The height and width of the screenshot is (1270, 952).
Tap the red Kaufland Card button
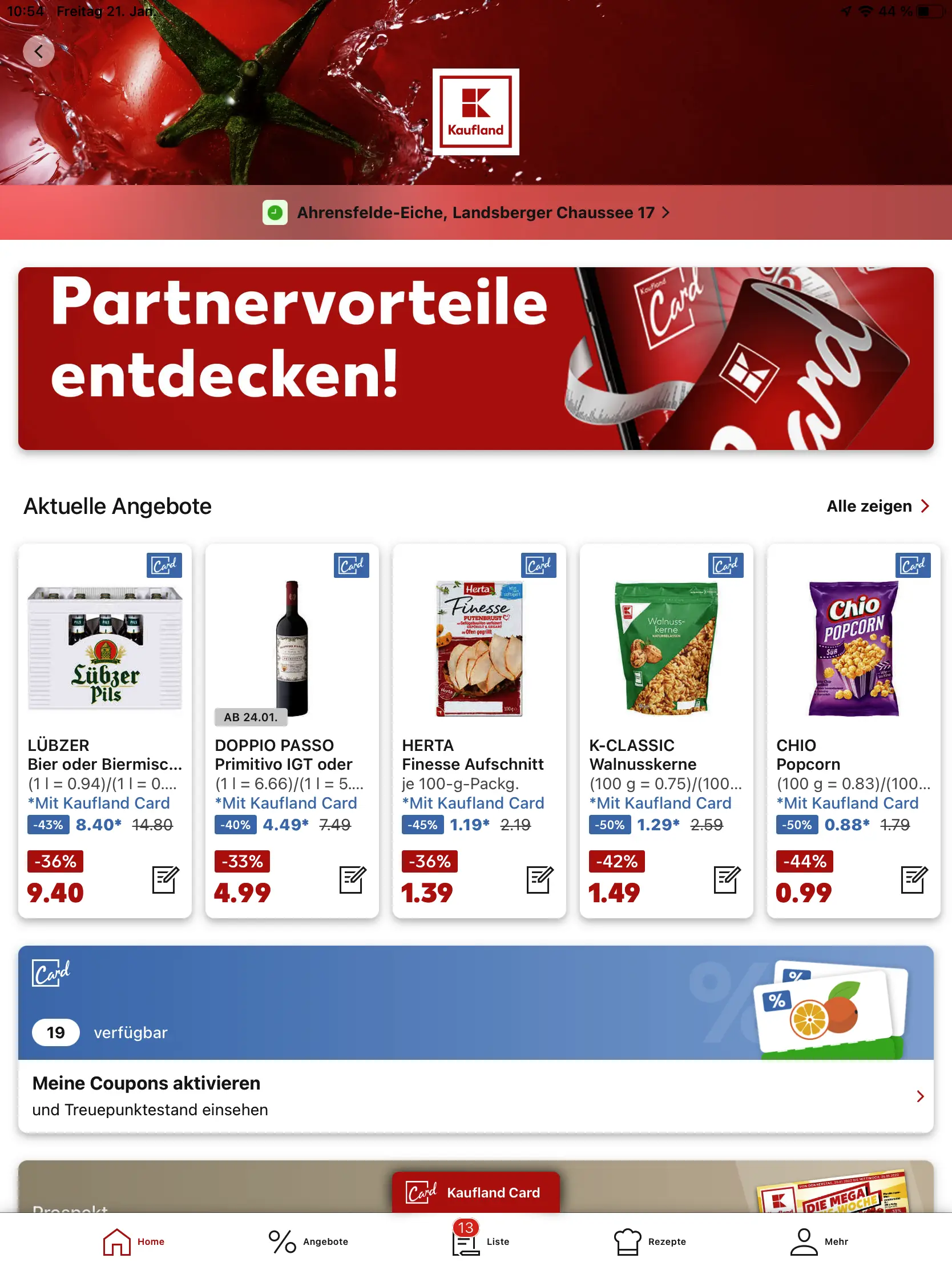pyautogui.click(x=475, y=1192)
